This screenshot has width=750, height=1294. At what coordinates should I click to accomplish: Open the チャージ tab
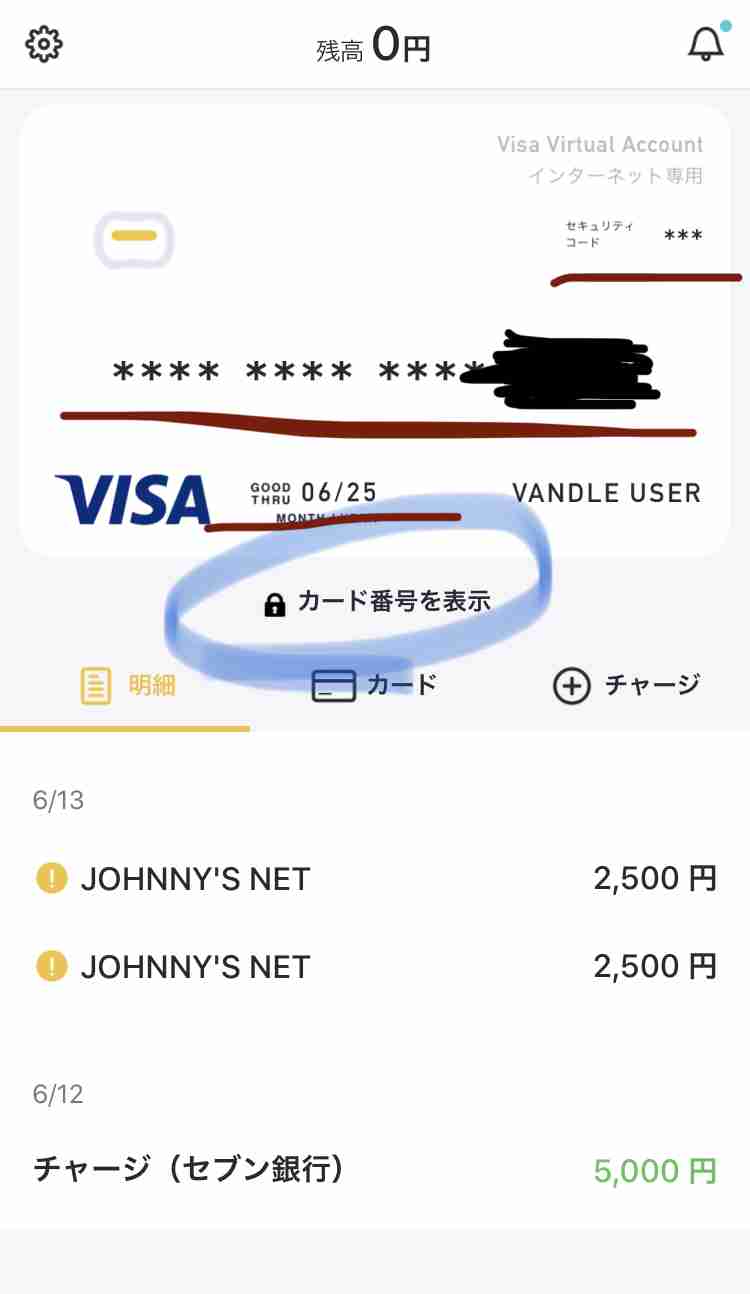click(x=626, y=686)
